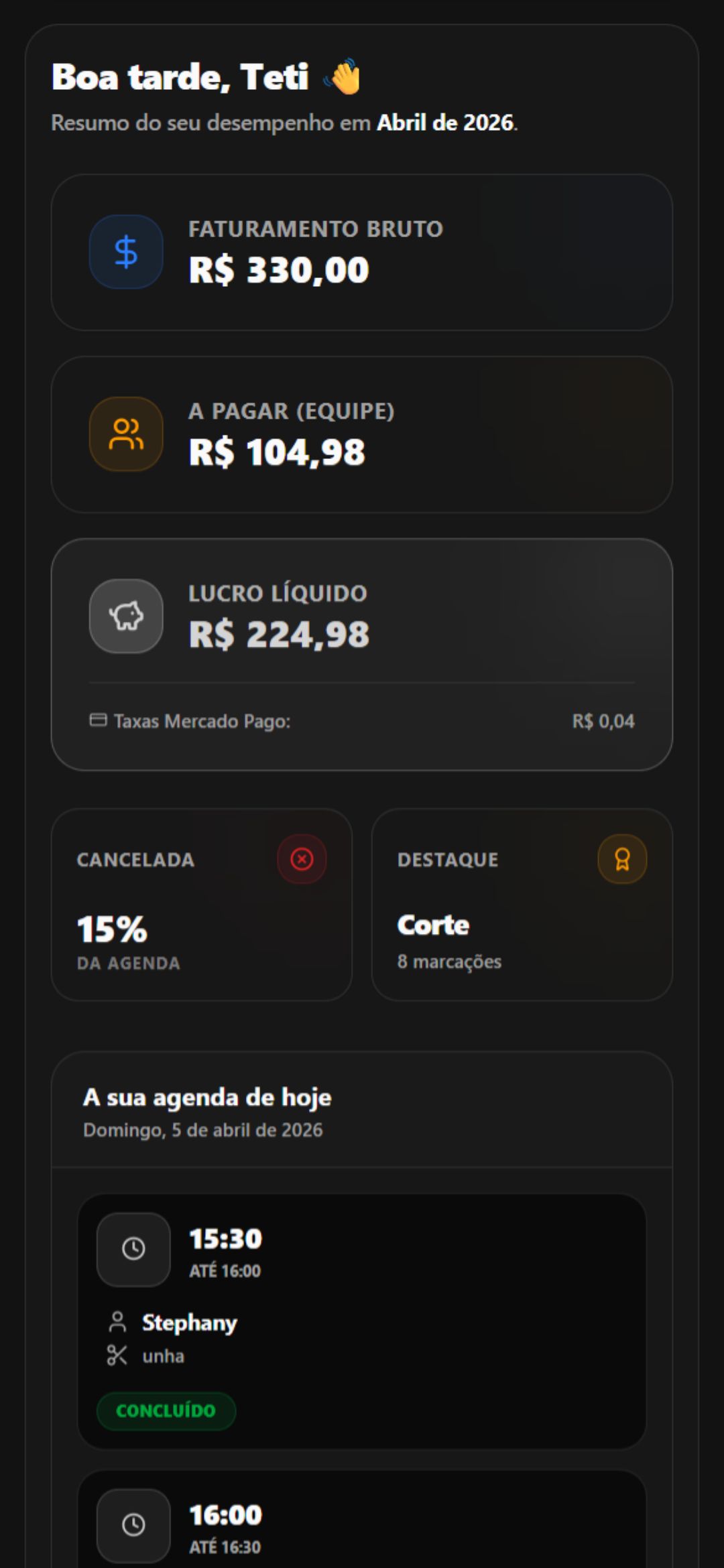Viewport: 724px width, 1568px height.
Task: Click the heading A sua agenda de hoje
Action: coord(206,1097)
